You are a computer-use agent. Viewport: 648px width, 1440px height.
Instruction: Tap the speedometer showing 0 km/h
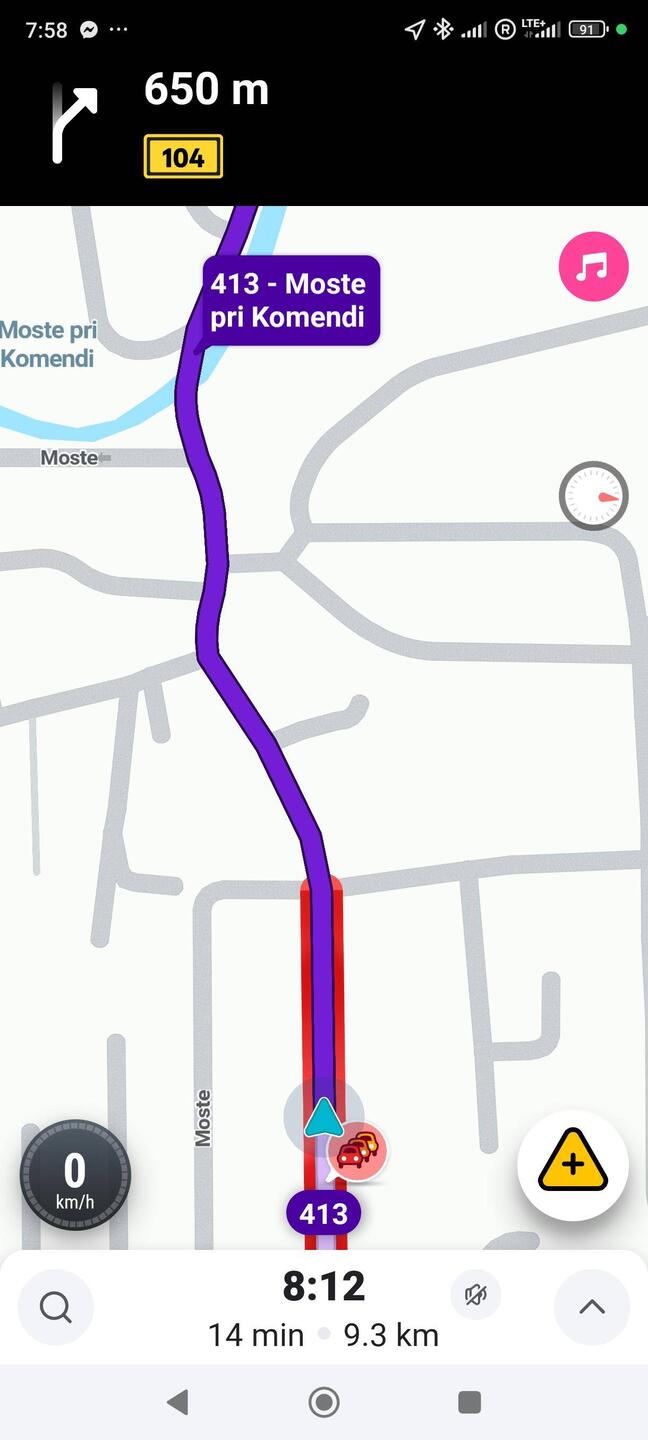[75, 1175]
